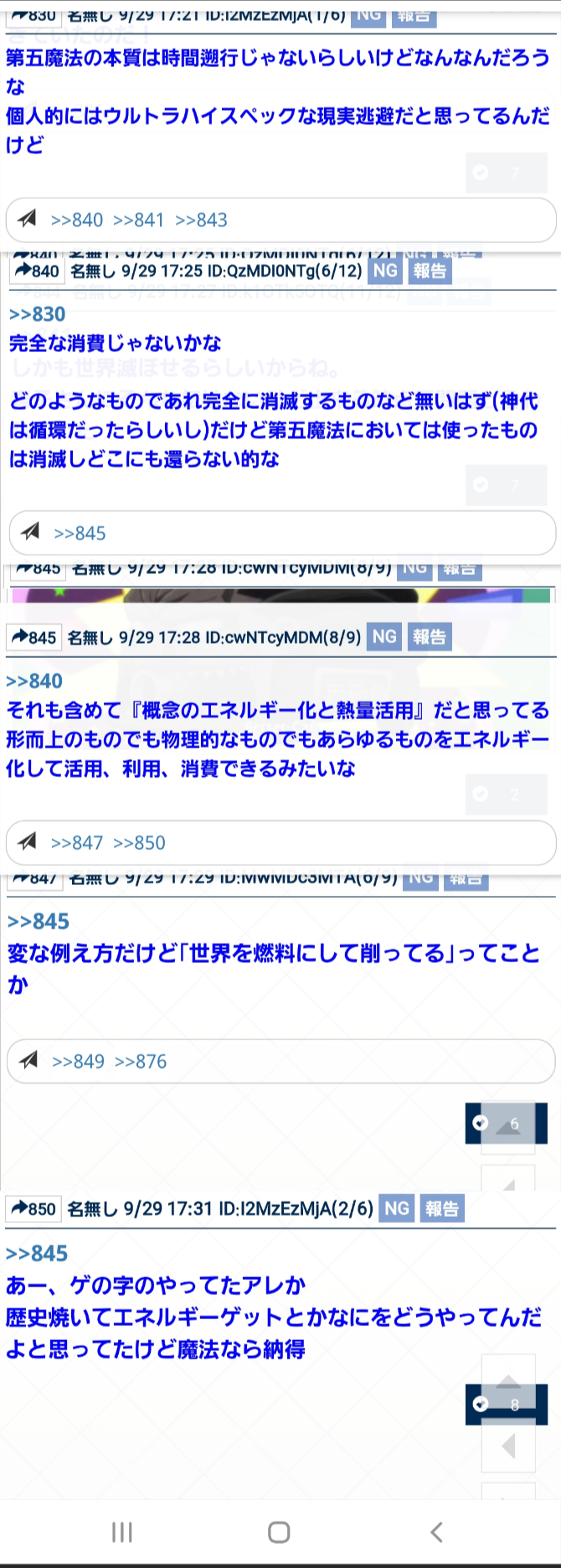Image resolution: width=561 pixels, height=1568 pixels.
Task: Tap NG button on post 845
Action: pyautogui.click(x=384, y=637)
